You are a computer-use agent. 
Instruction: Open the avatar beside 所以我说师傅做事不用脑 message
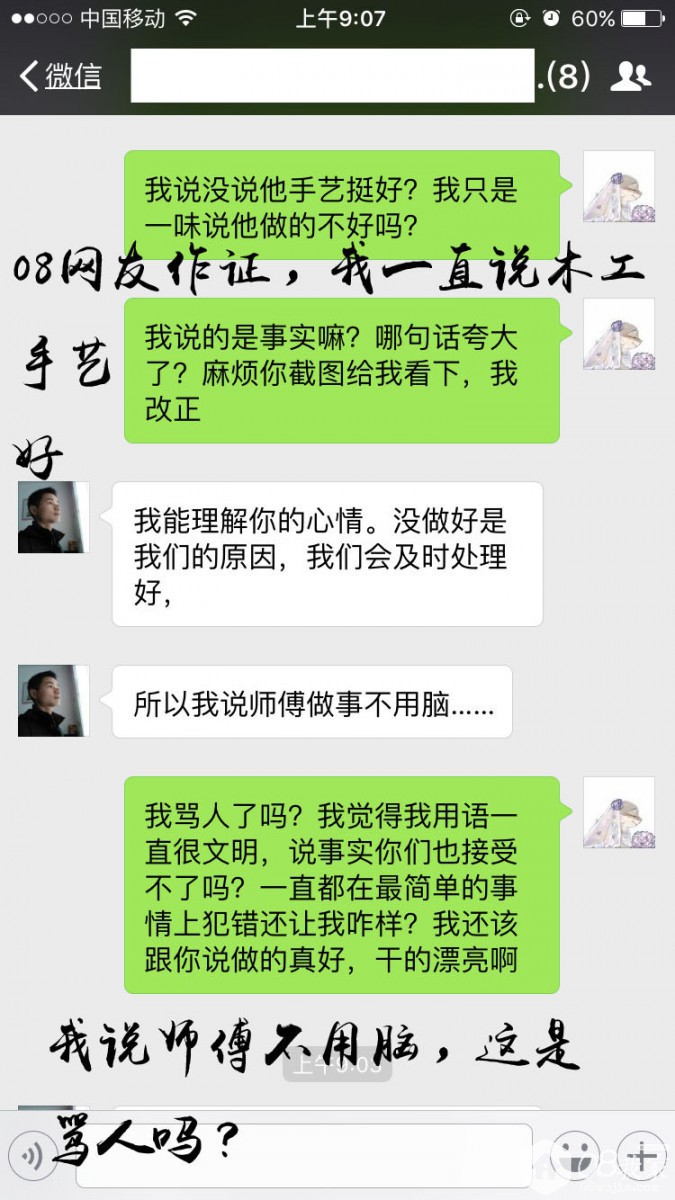point(53,701)
